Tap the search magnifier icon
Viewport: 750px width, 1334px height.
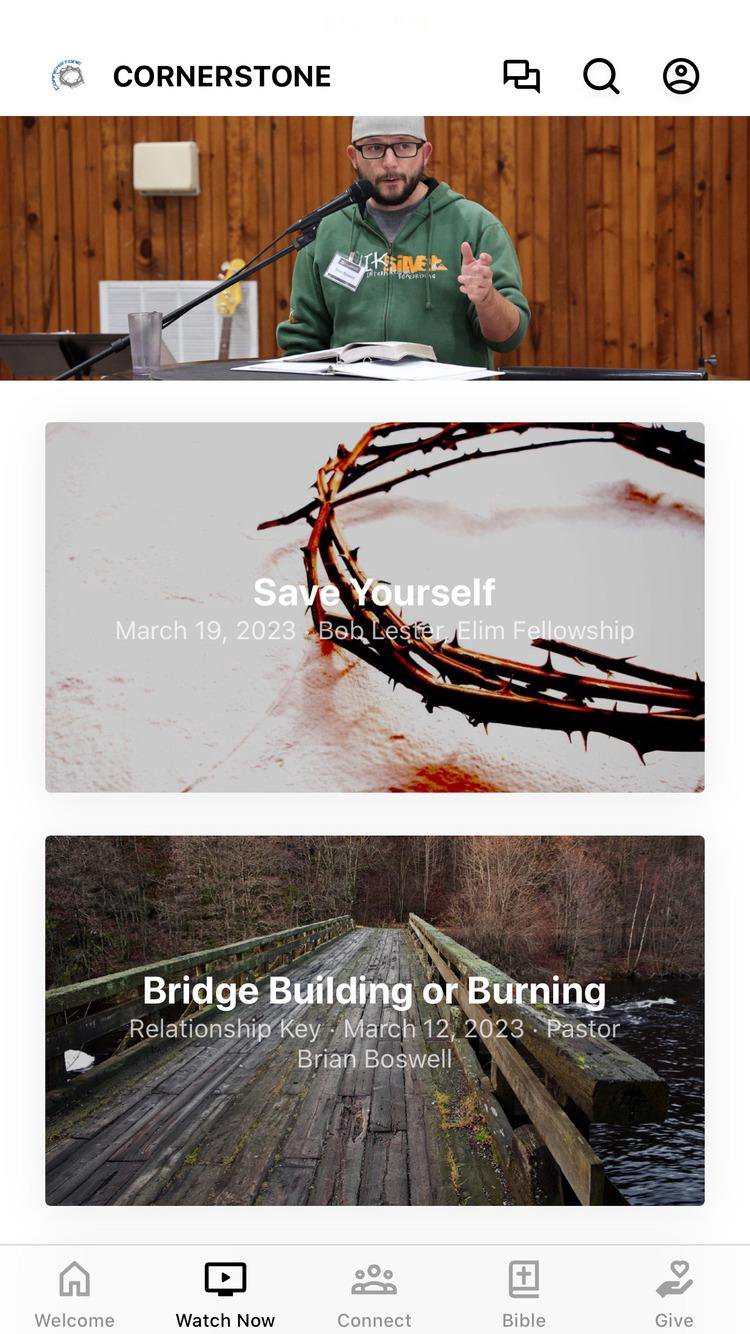[601, 76]
